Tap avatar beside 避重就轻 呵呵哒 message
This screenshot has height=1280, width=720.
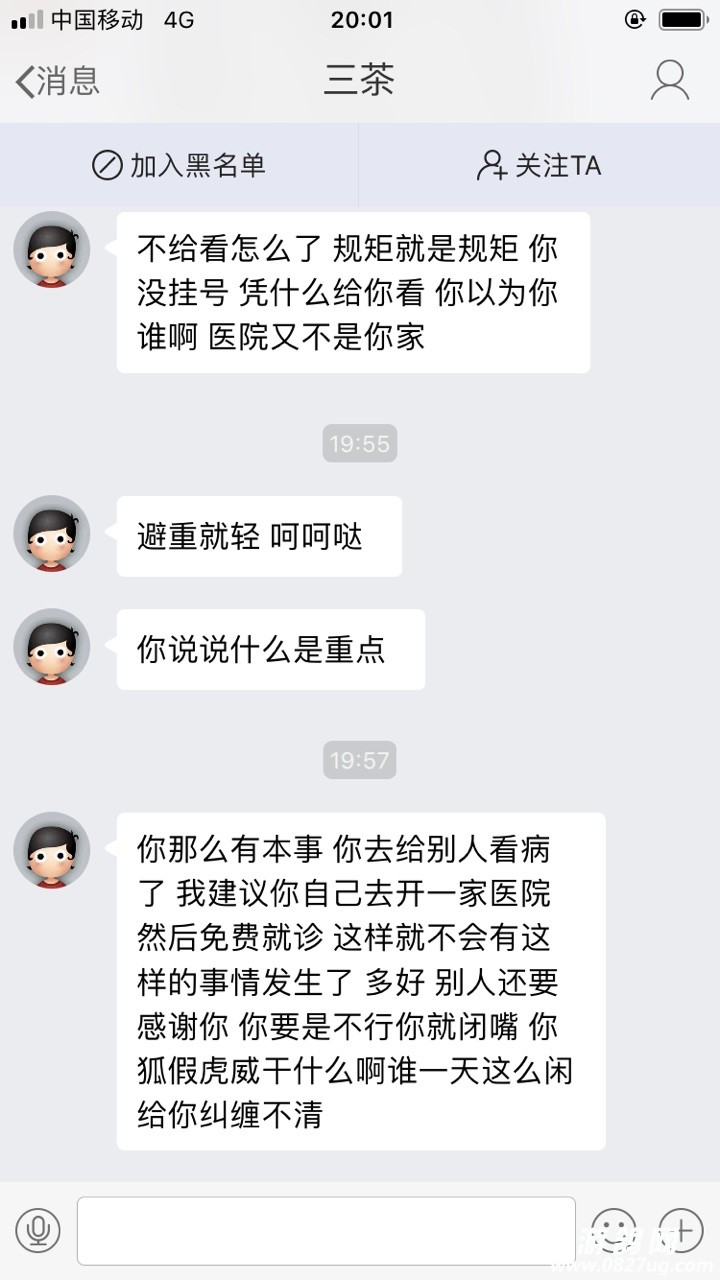pyautogui.click(x=52, y=534)
